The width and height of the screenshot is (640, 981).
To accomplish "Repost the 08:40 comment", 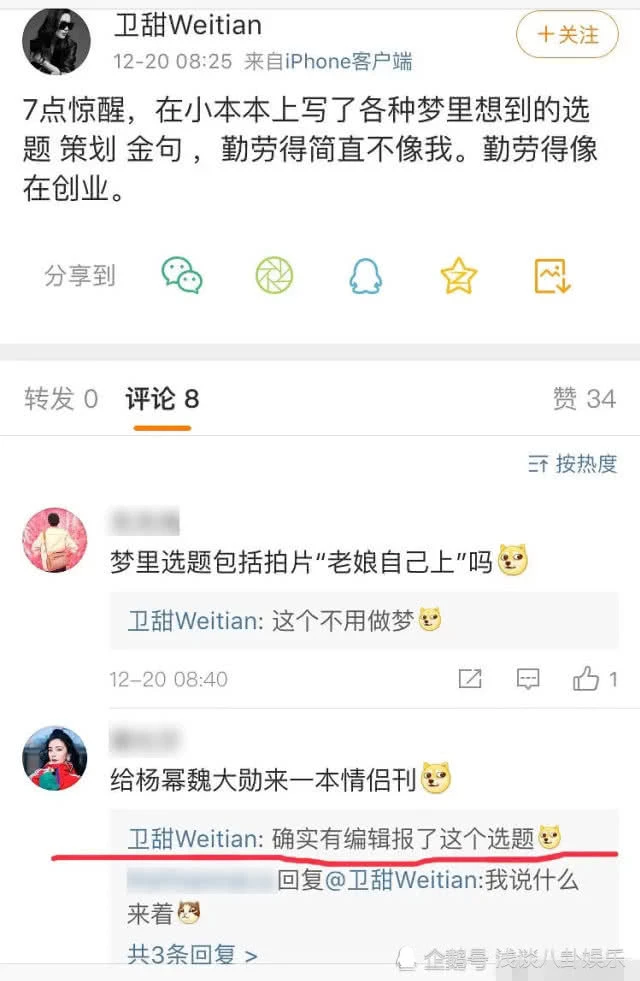I will pyautogui.click(x=470, y=679).
